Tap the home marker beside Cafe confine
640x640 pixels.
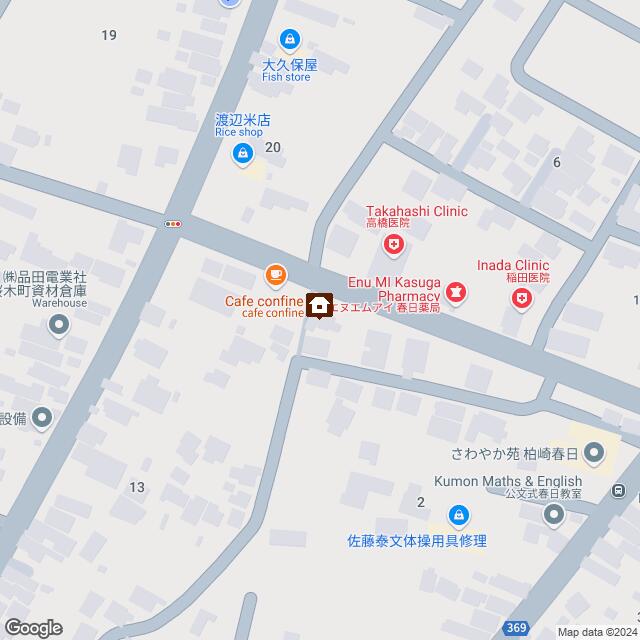pyautogui.click(x=321, y=306)
